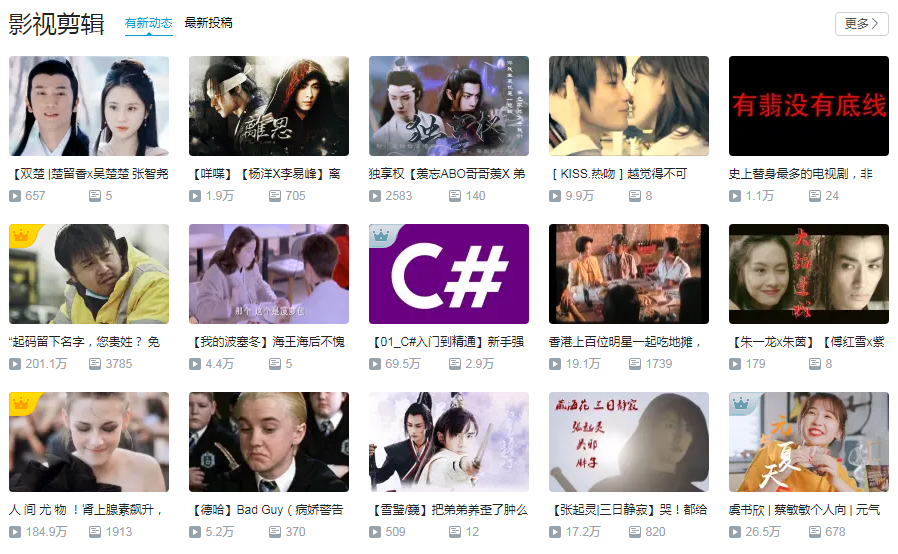Play the 杨洋X李易峰 video
The height and width of the screenshot is (554, 898).
coord(269,106)
